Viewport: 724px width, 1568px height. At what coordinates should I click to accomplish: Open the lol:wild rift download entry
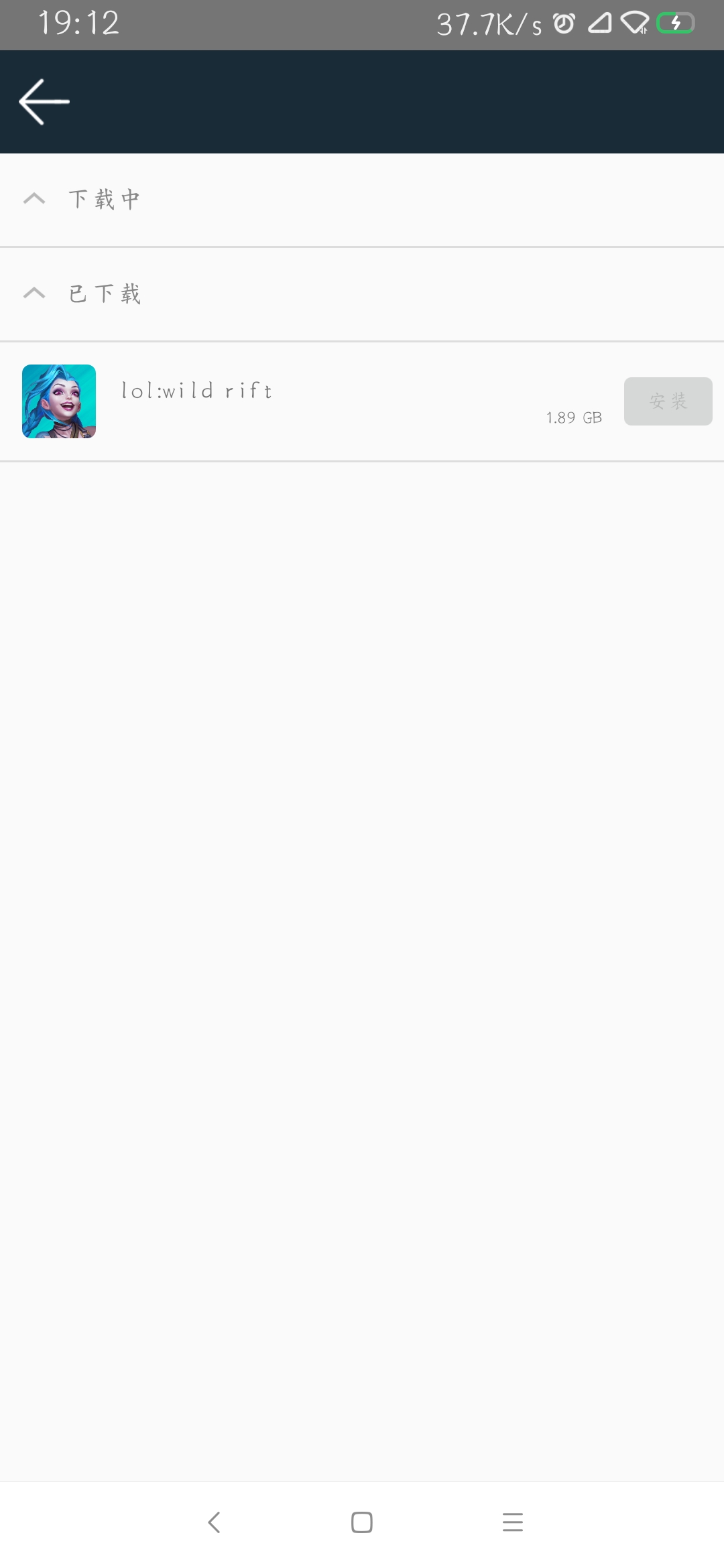(362, 401)
